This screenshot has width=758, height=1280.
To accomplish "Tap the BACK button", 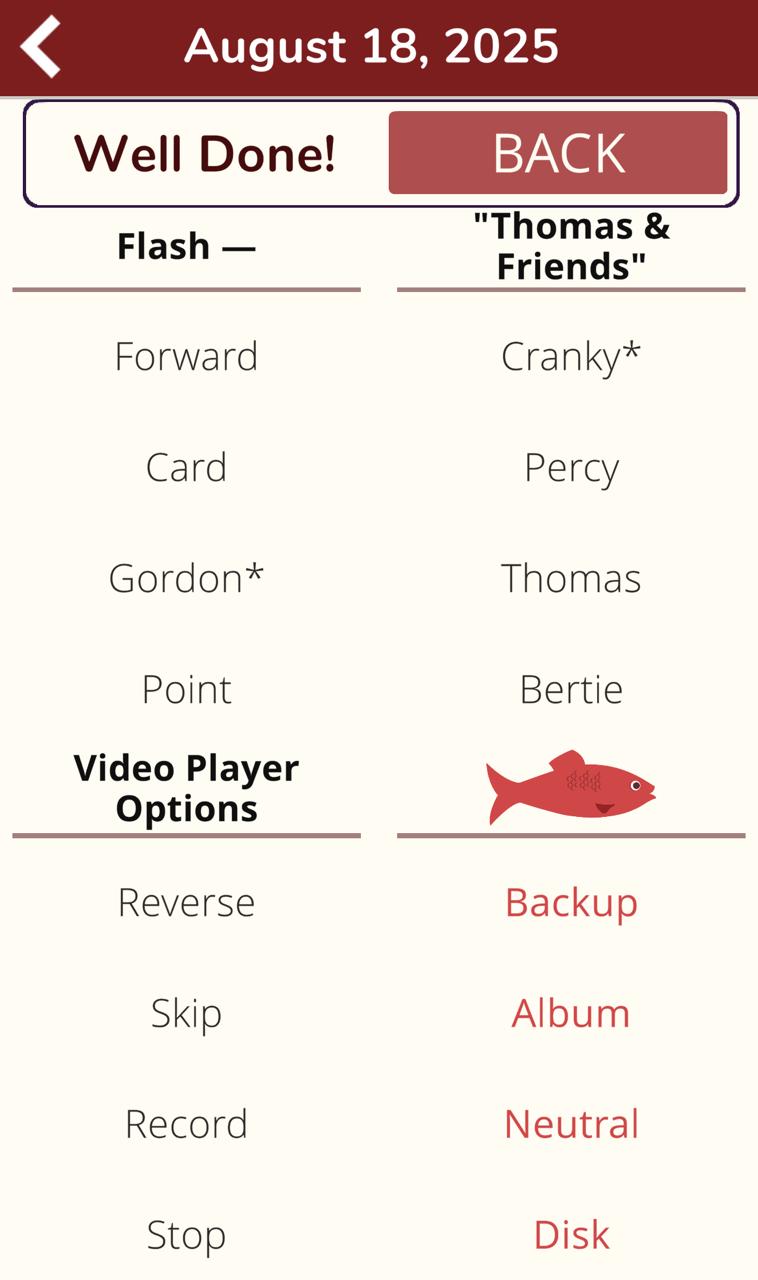I will (557, 153).
